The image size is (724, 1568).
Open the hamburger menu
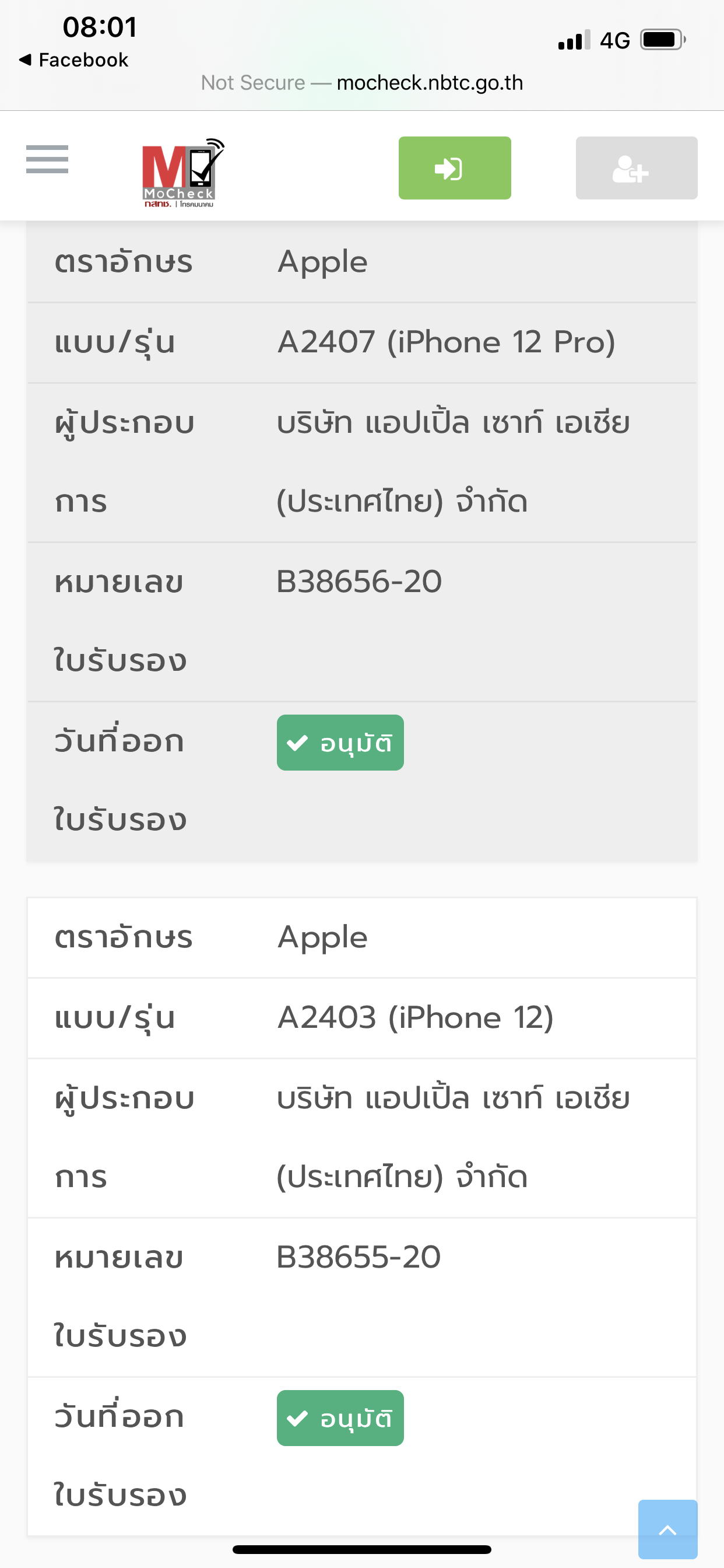[47, 159]
